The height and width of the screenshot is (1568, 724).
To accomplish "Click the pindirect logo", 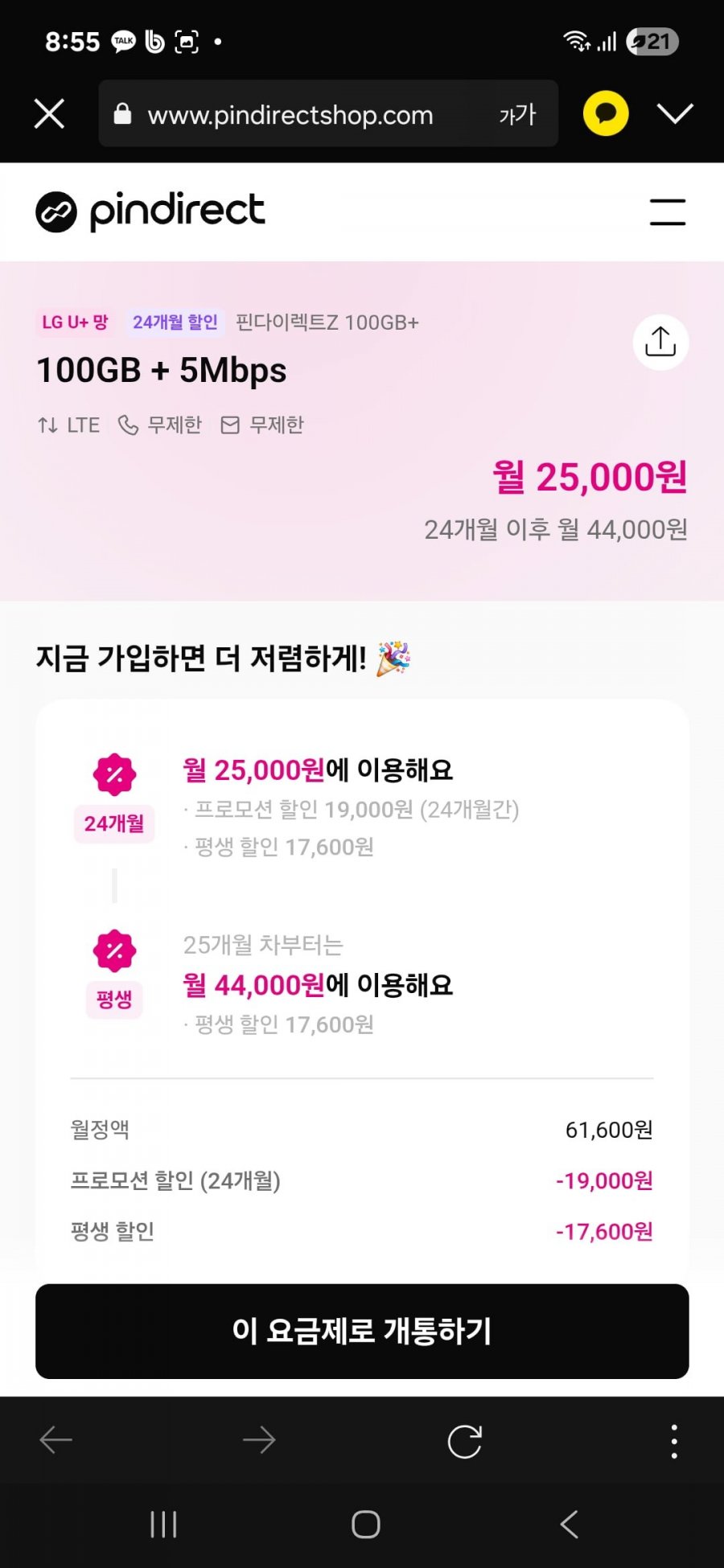I will [150, 211].
